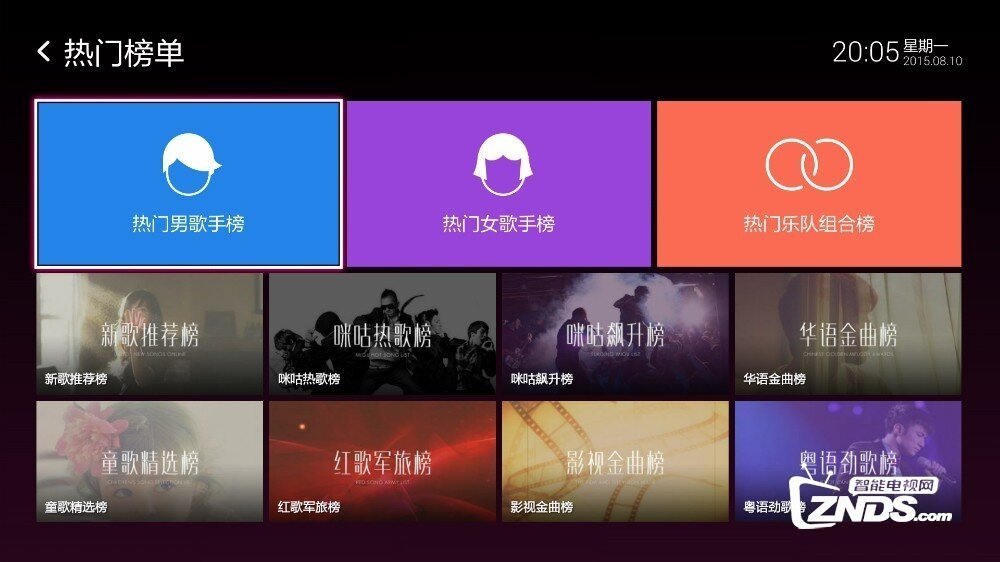Open the 热门男歌手榜 tile
This screenshot has width=1000, height=562.
pyautogui.click(x=189, y=184)
